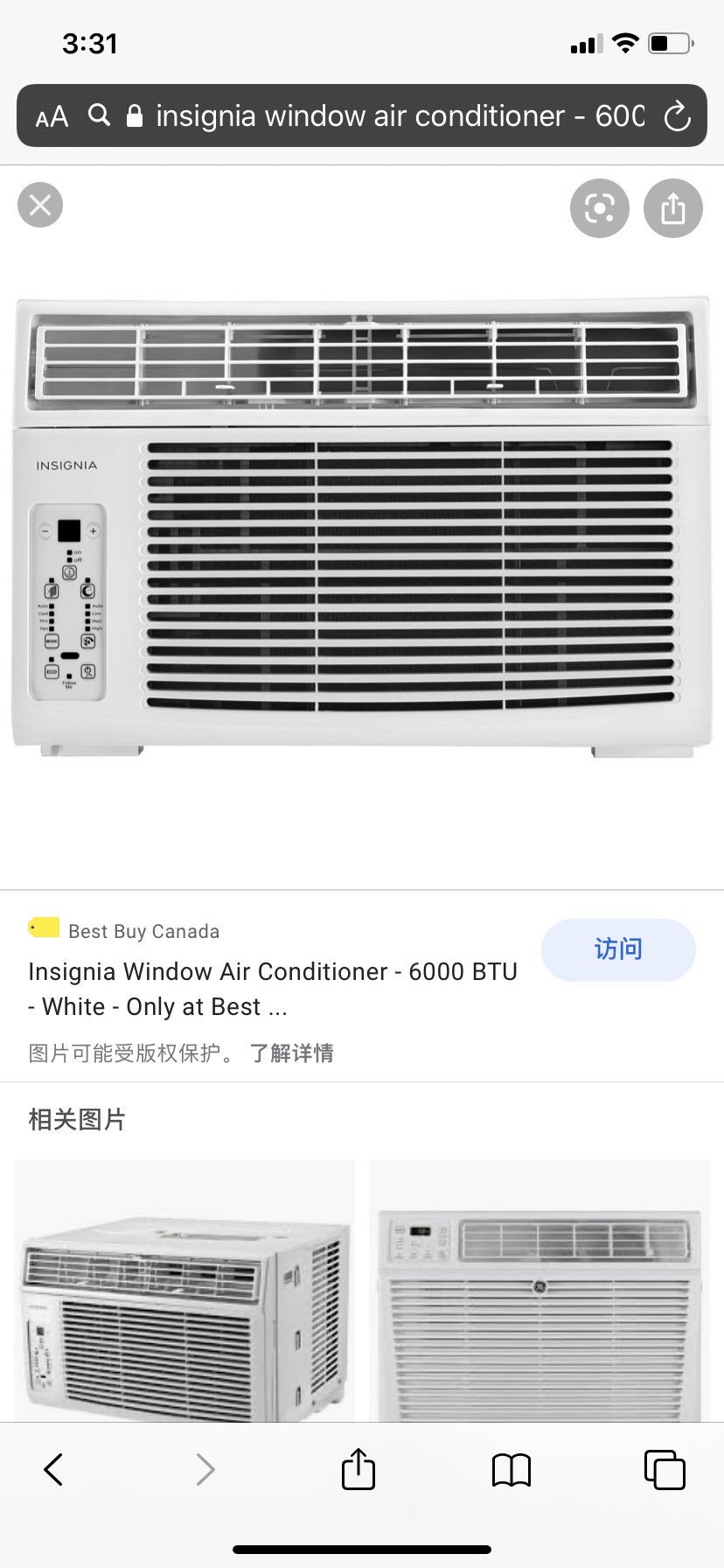Show all open tabs

click(x=665, y=1469)
